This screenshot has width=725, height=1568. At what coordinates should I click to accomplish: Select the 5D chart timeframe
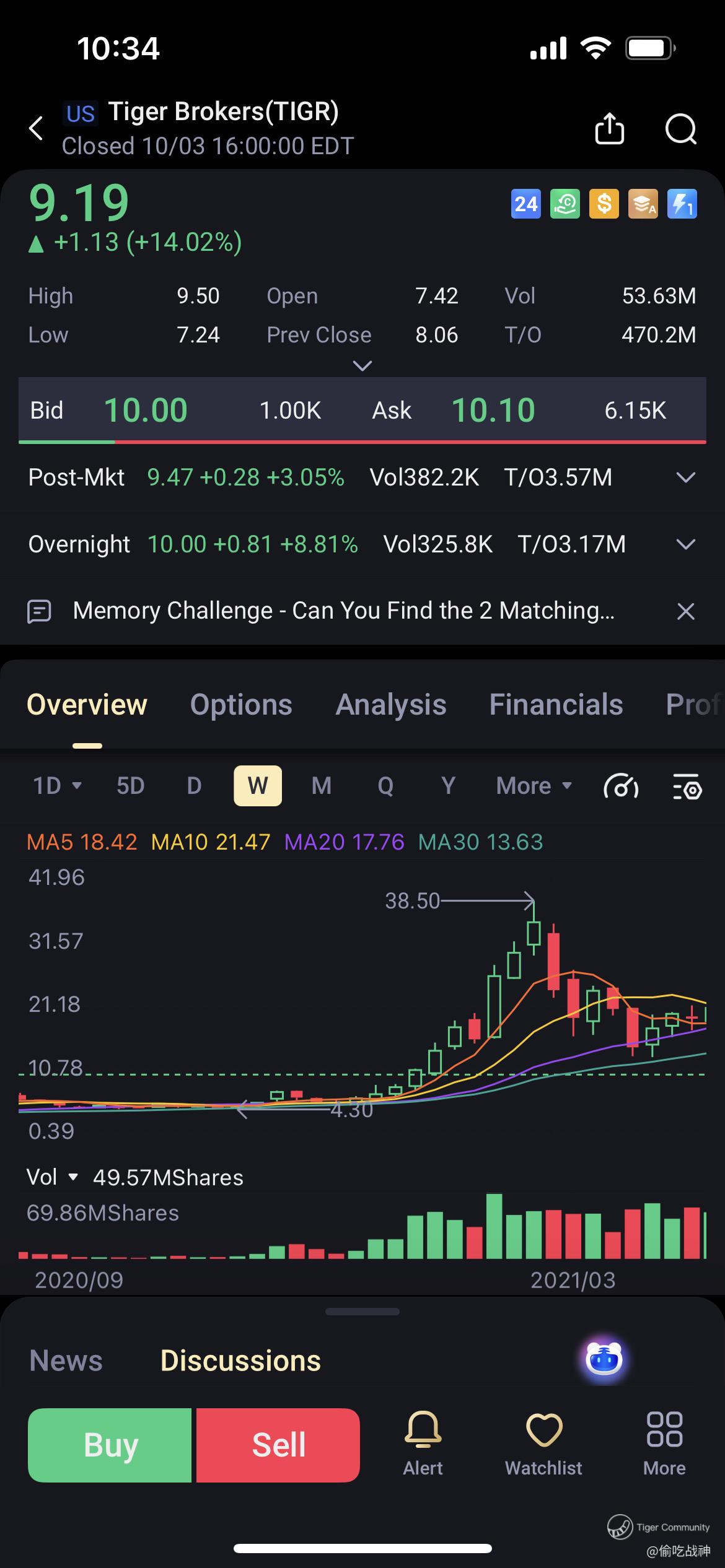coord(130,786)
